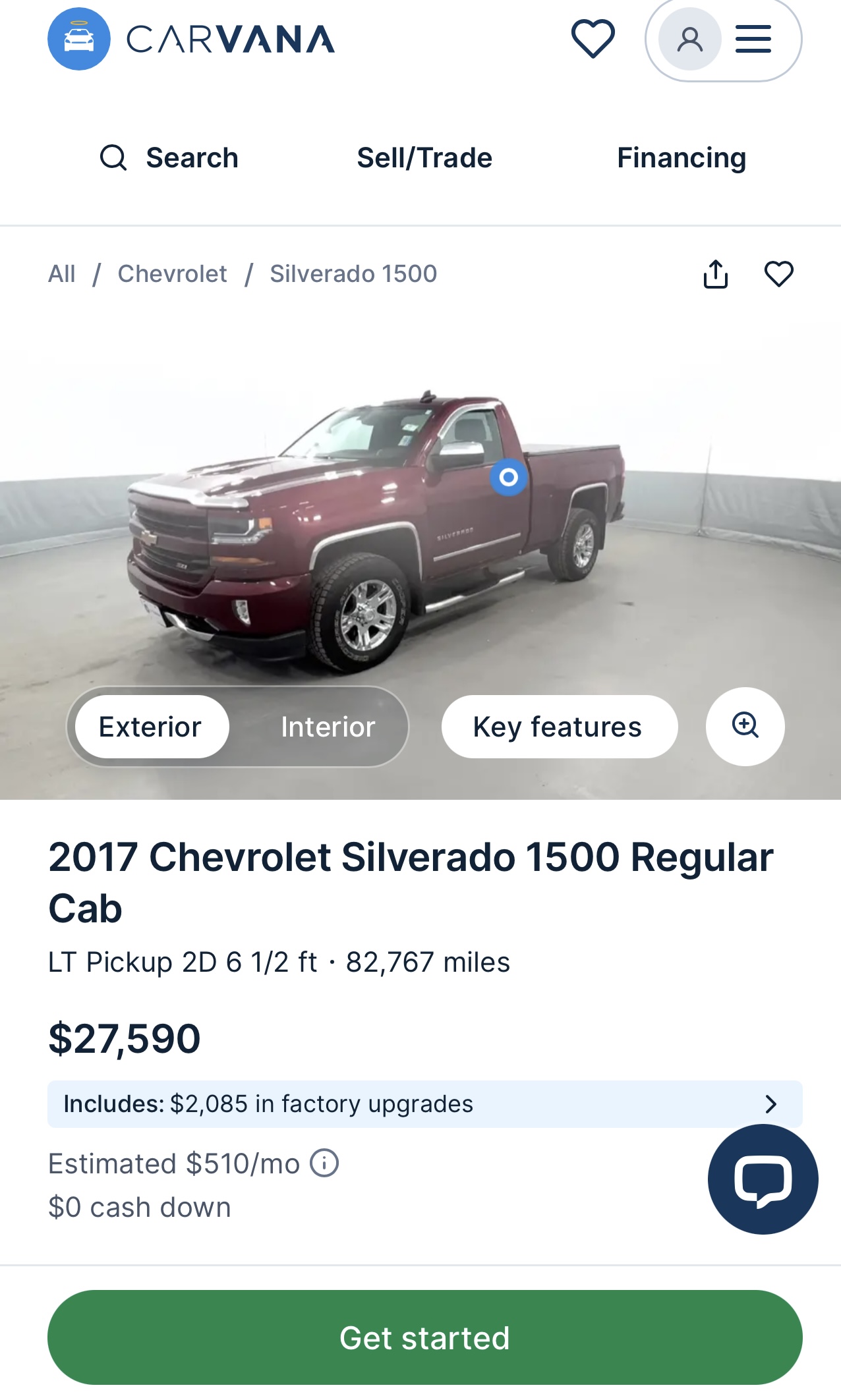Screen dimensions: 841x1400
Task: View Key features
Action: [559, 727]
